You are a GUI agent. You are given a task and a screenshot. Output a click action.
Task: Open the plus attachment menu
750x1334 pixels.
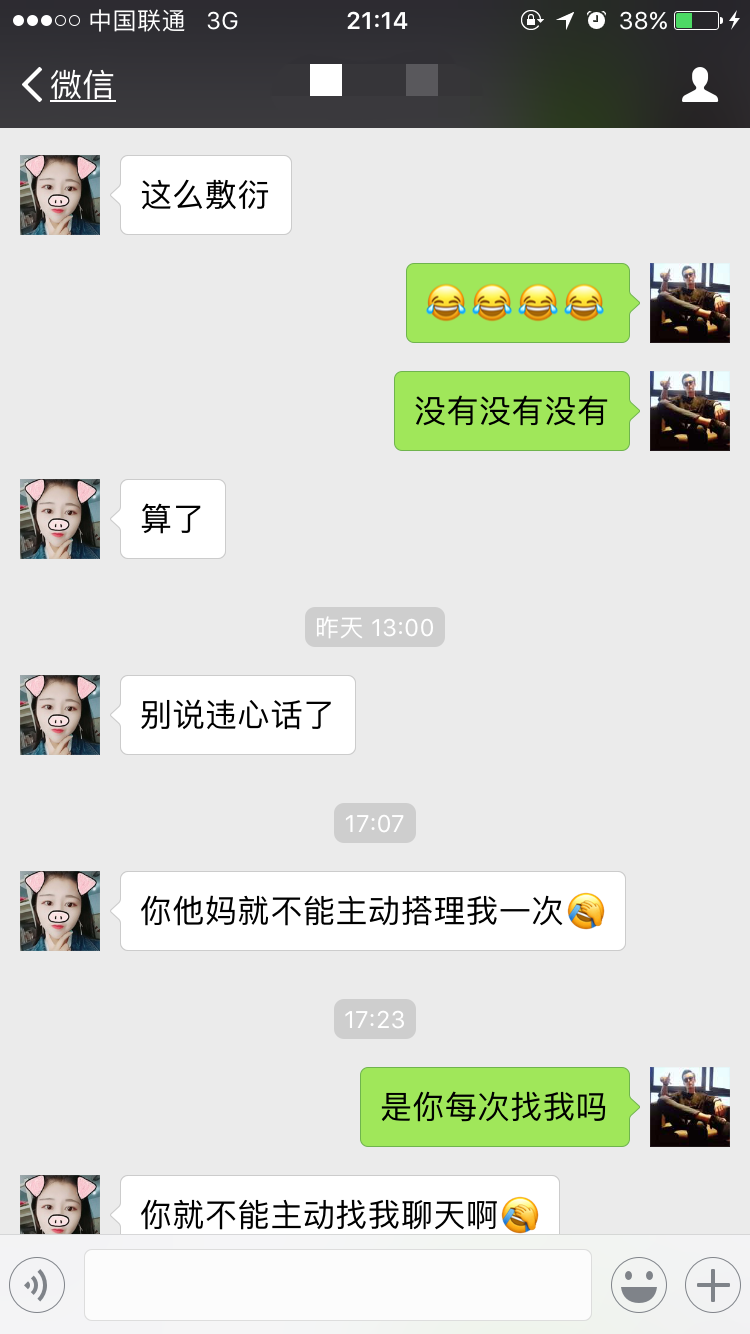[712, 1285]
